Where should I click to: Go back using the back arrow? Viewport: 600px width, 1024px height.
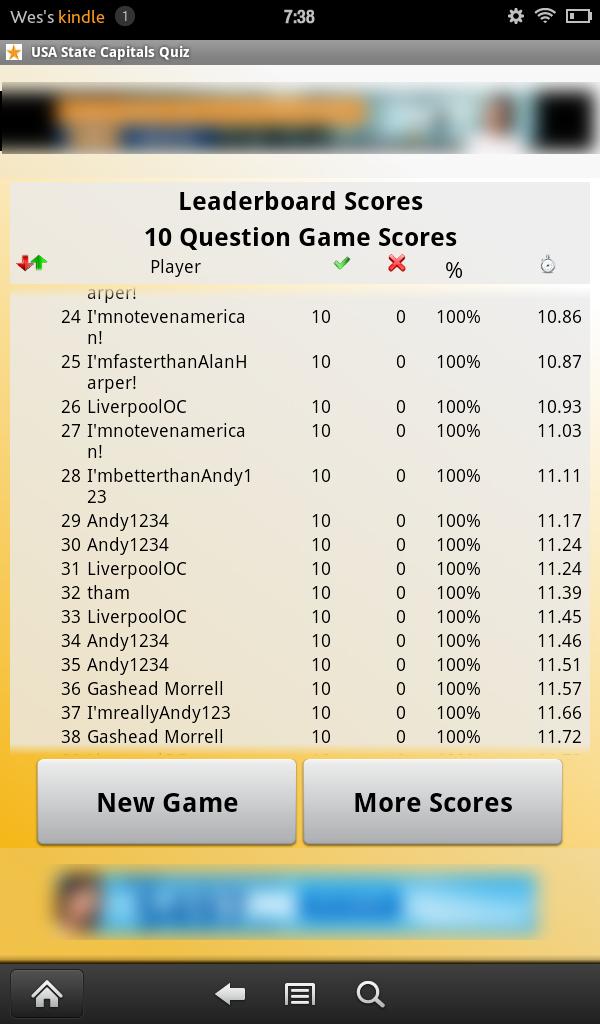click(x=230, y=994)
